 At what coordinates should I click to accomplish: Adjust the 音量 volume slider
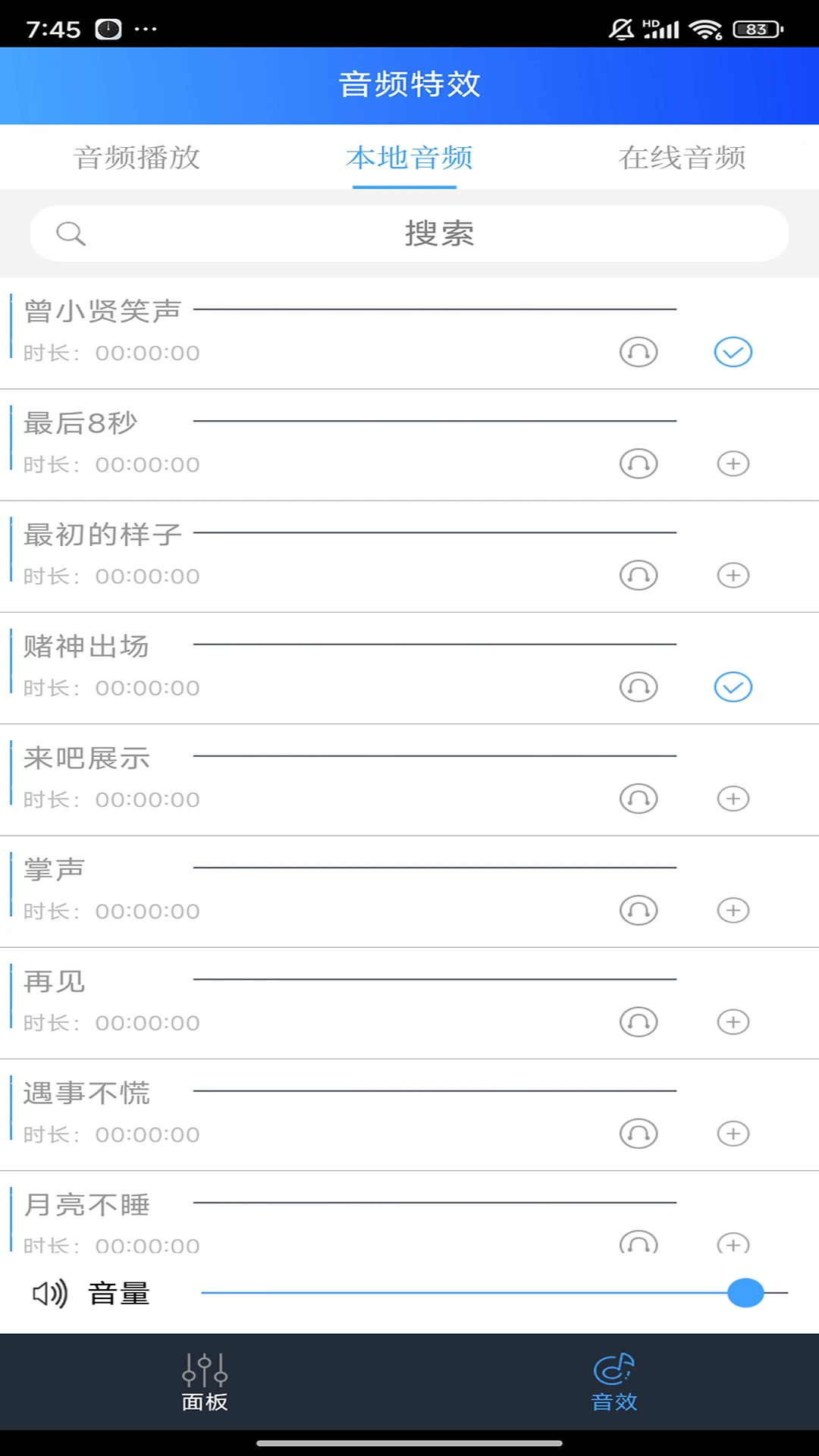point(745,1293)
